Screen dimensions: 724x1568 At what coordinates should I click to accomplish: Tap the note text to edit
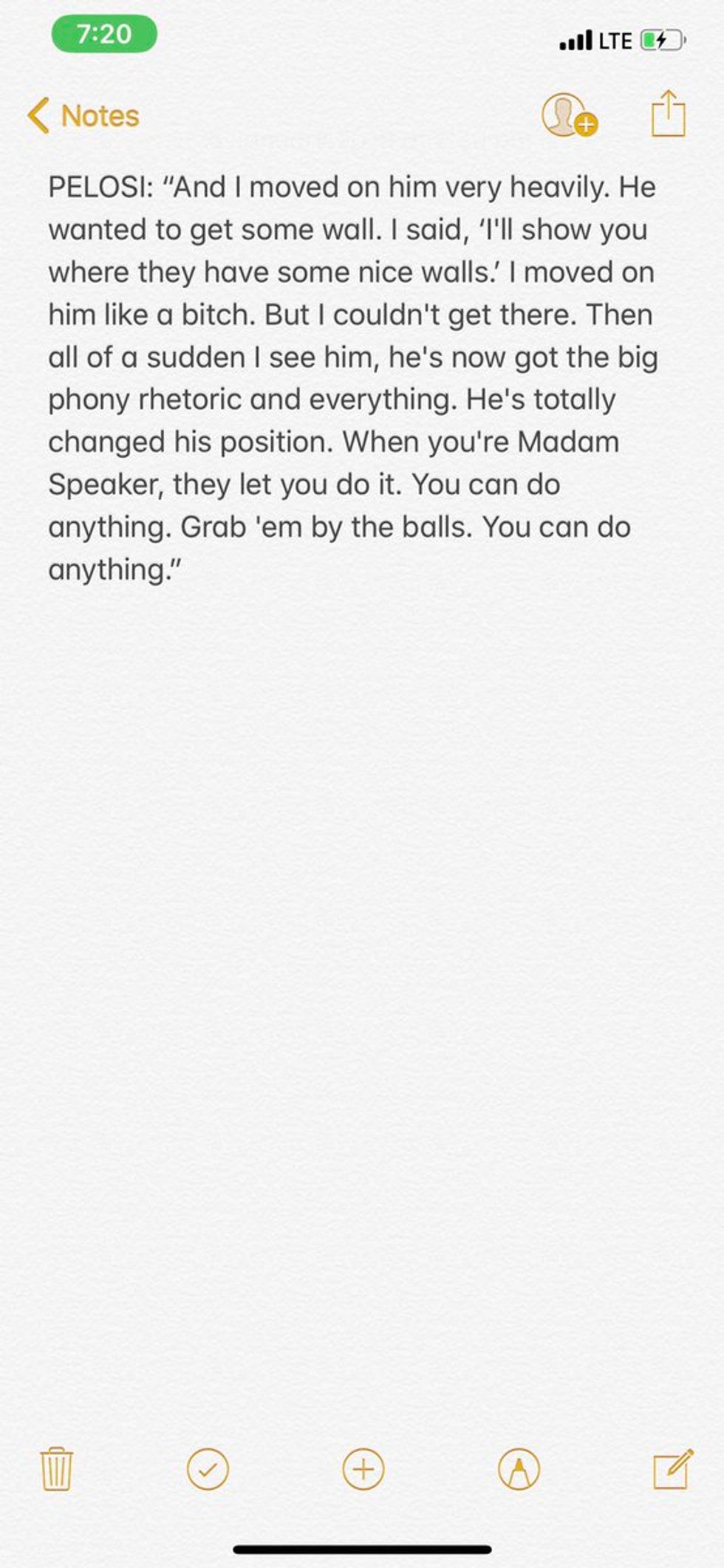click(352, 378)
